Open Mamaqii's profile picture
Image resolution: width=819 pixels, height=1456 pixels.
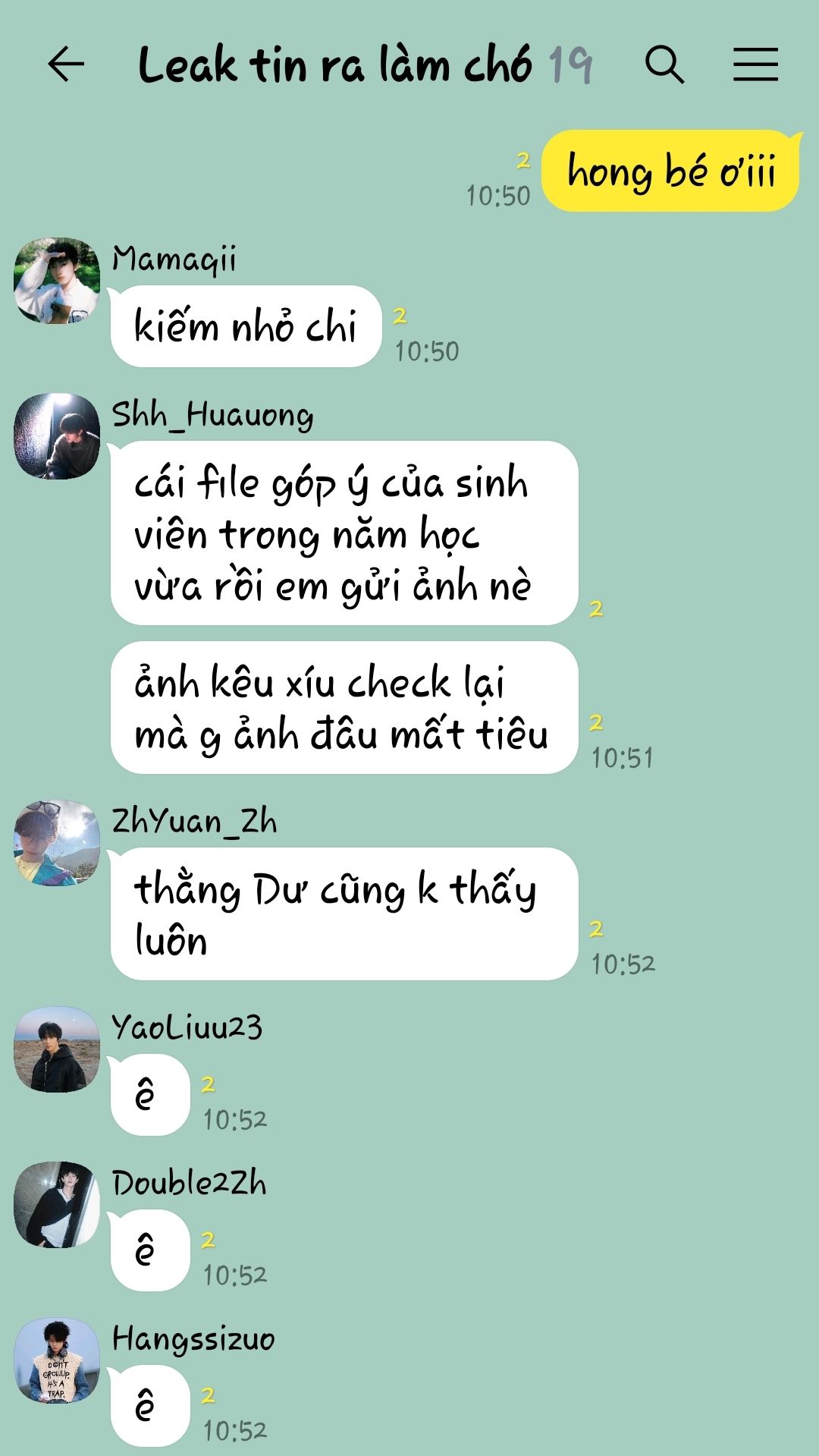coord(57,281)
